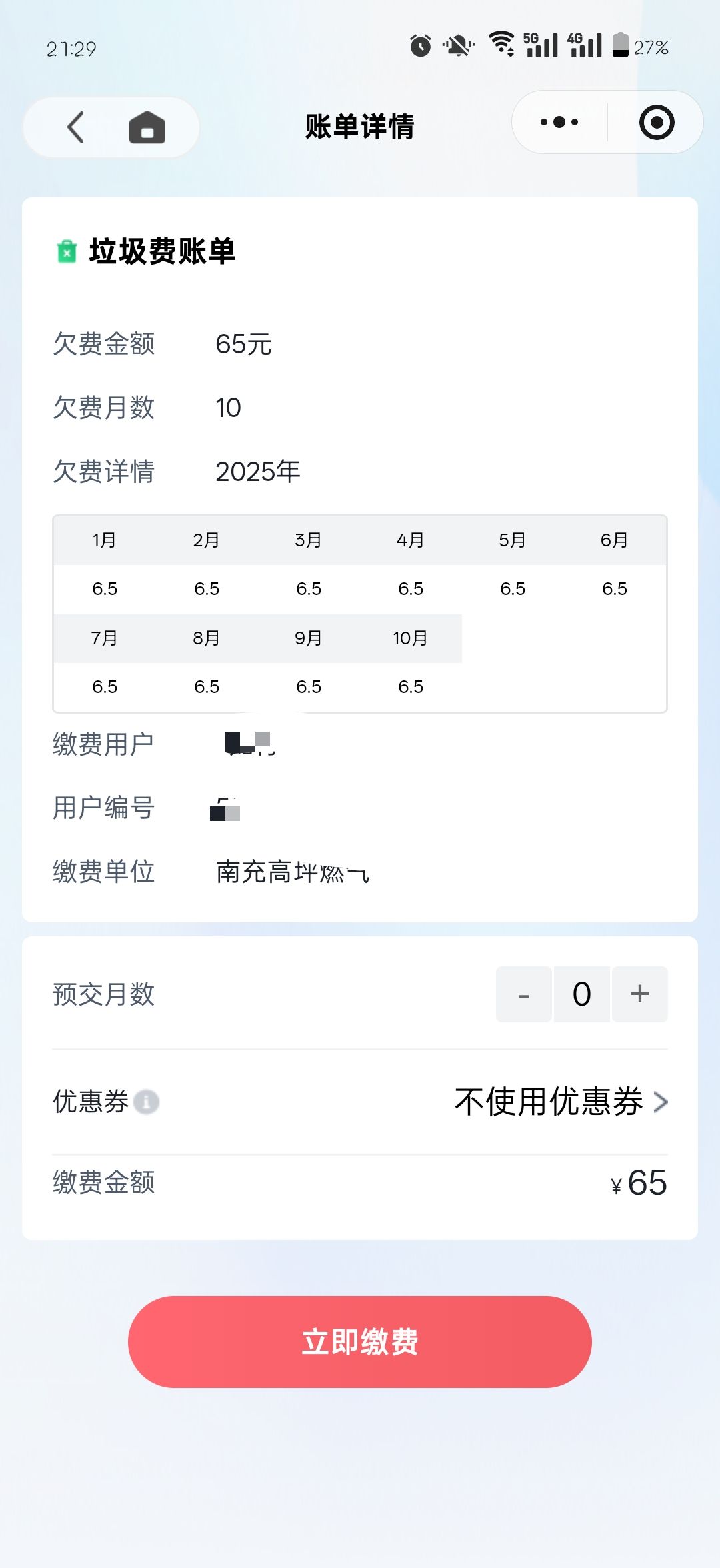This screenshot has height=1568, width=720.
Task: Open the mini-program three-dot menu
Action: point(557,122)
